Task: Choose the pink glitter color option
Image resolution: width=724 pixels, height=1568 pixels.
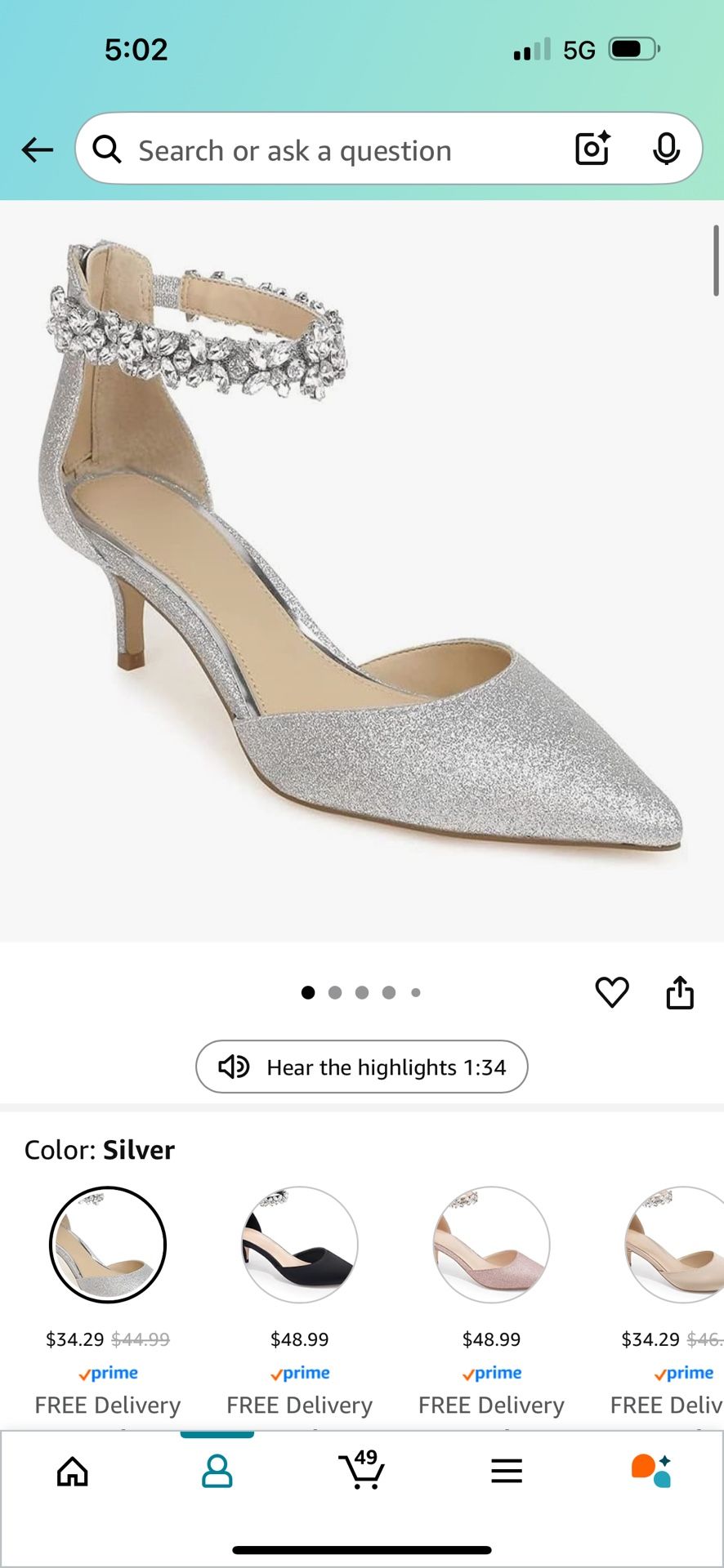Action: pyautogui.click(x=491, y=1245)
